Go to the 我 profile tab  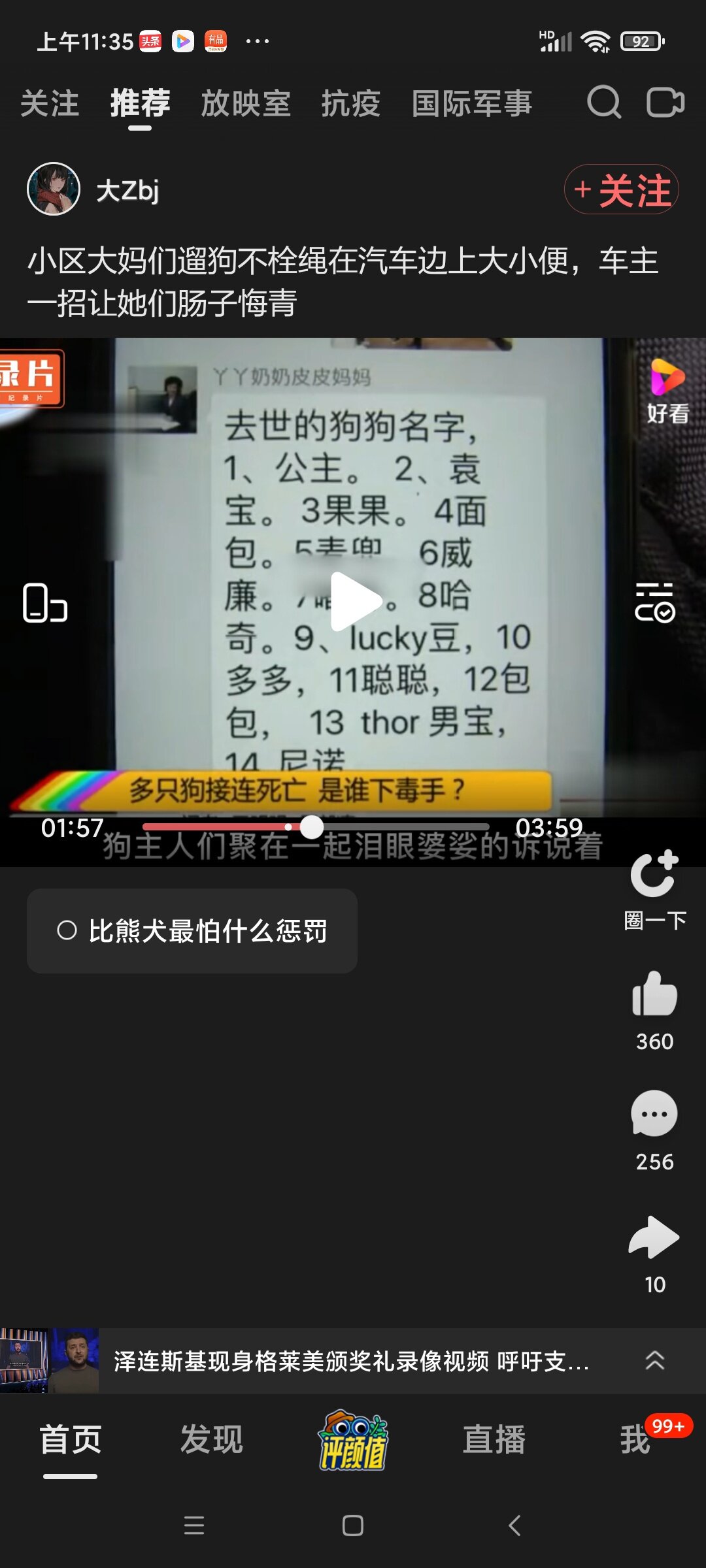pyautogui.click(x=635, y=1440)
